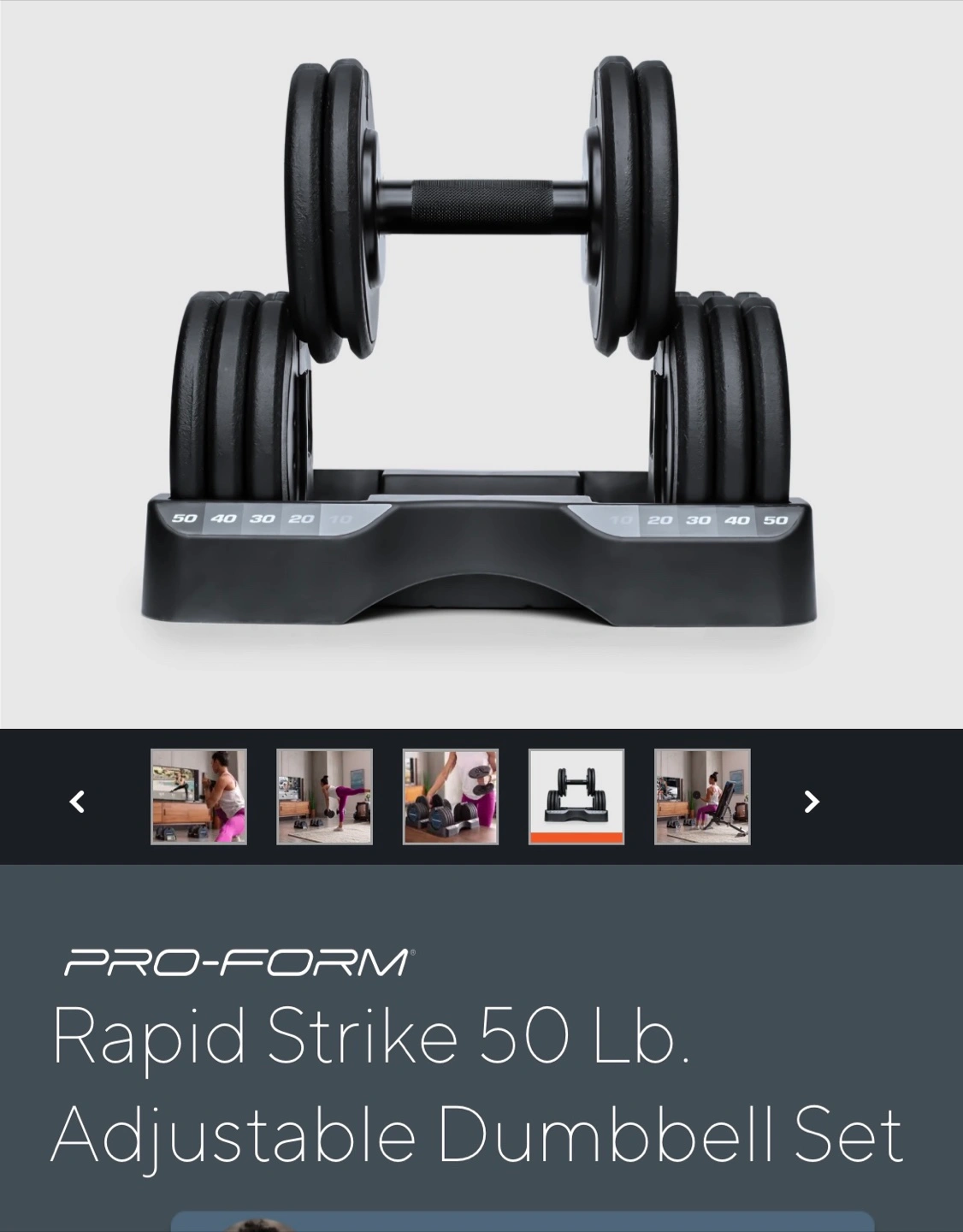Open the main dumbbell product image

click(x=481, y=359)
